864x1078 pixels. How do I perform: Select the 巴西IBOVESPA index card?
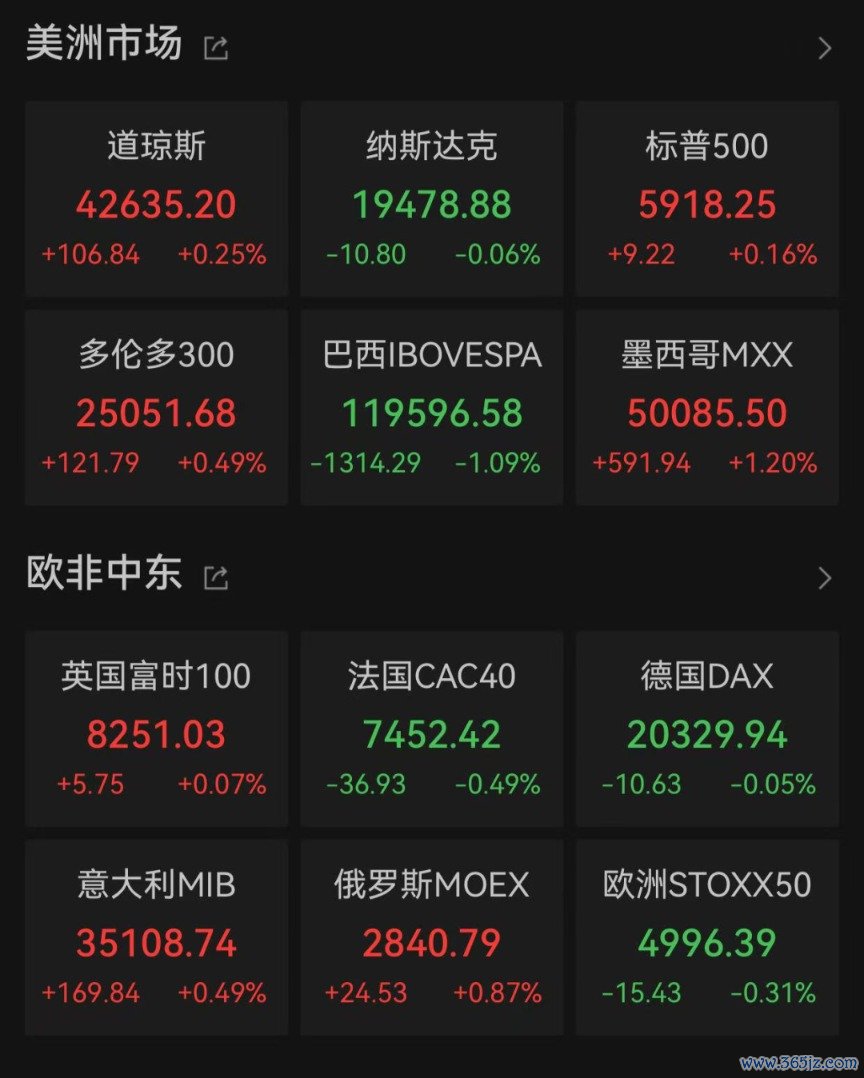pyautogui.click(x=431, y=407)
